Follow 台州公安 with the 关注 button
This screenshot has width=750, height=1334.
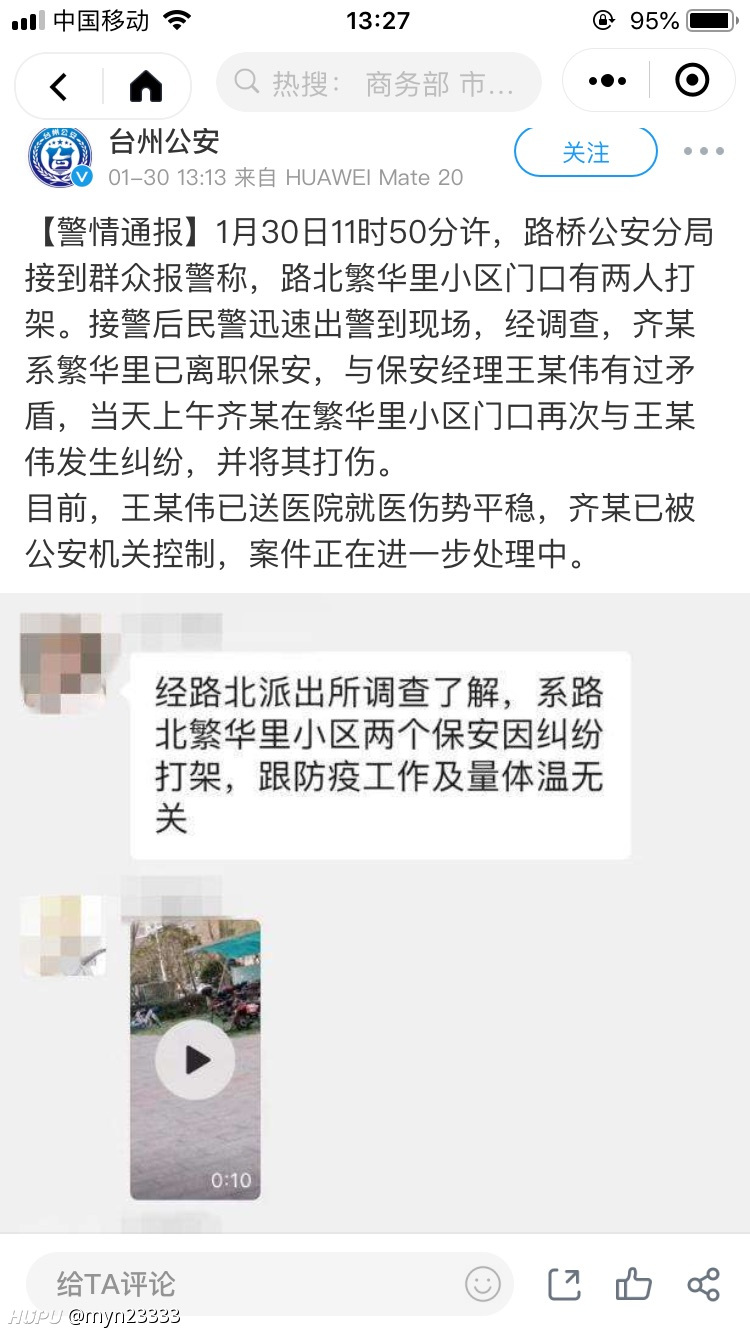point(586,152)
